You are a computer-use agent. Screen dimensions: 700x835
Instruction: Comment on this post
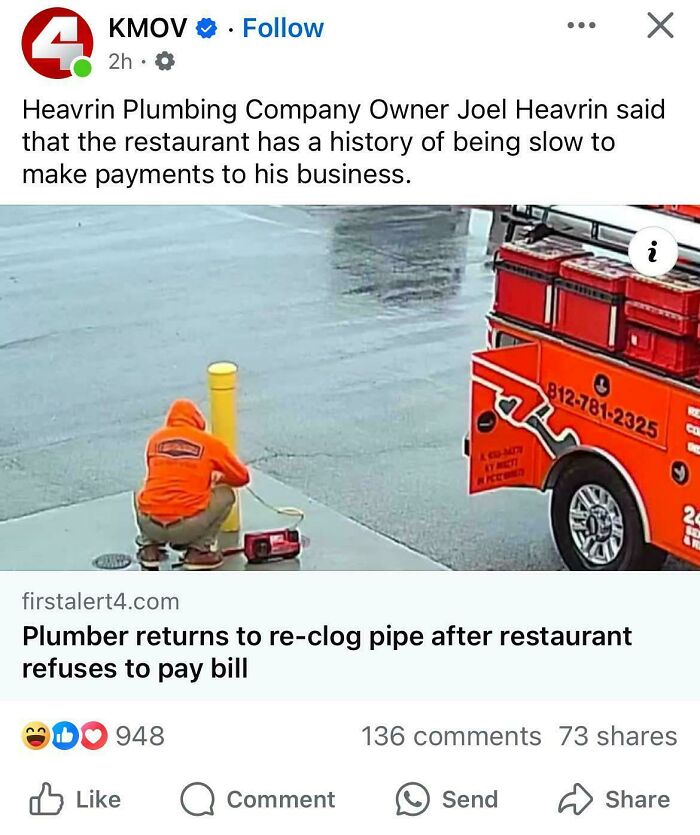coord(258,799)
